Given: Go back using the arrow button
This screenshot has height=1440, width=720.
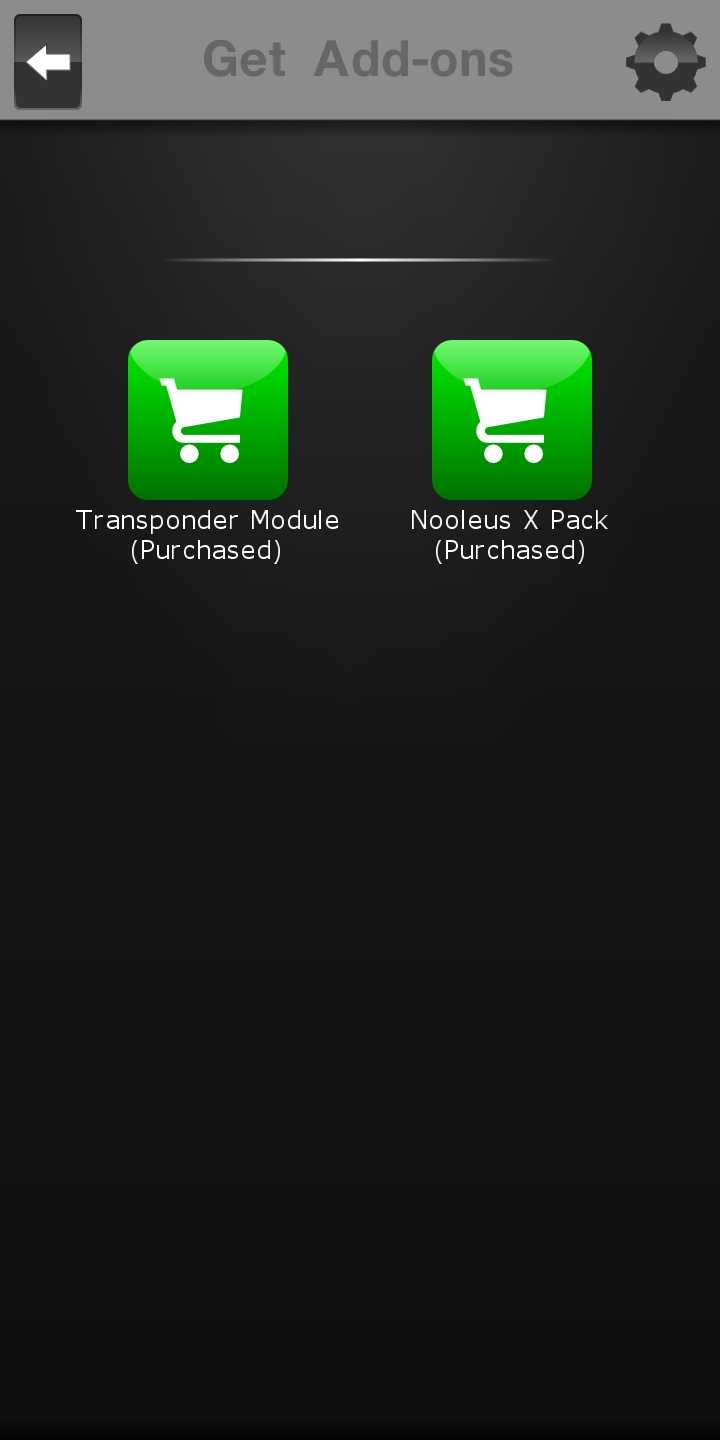Looking at the screenshot, I should pyautogui.click(x=48, y=62).
